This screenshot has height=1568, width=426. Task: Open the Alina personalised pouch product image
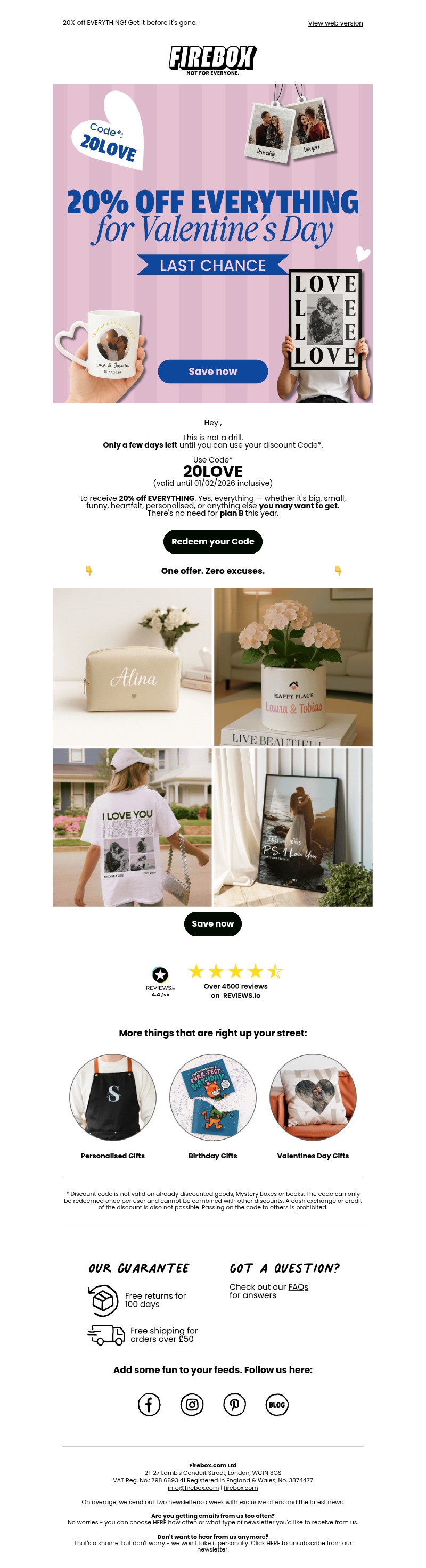tap(132, 666)
